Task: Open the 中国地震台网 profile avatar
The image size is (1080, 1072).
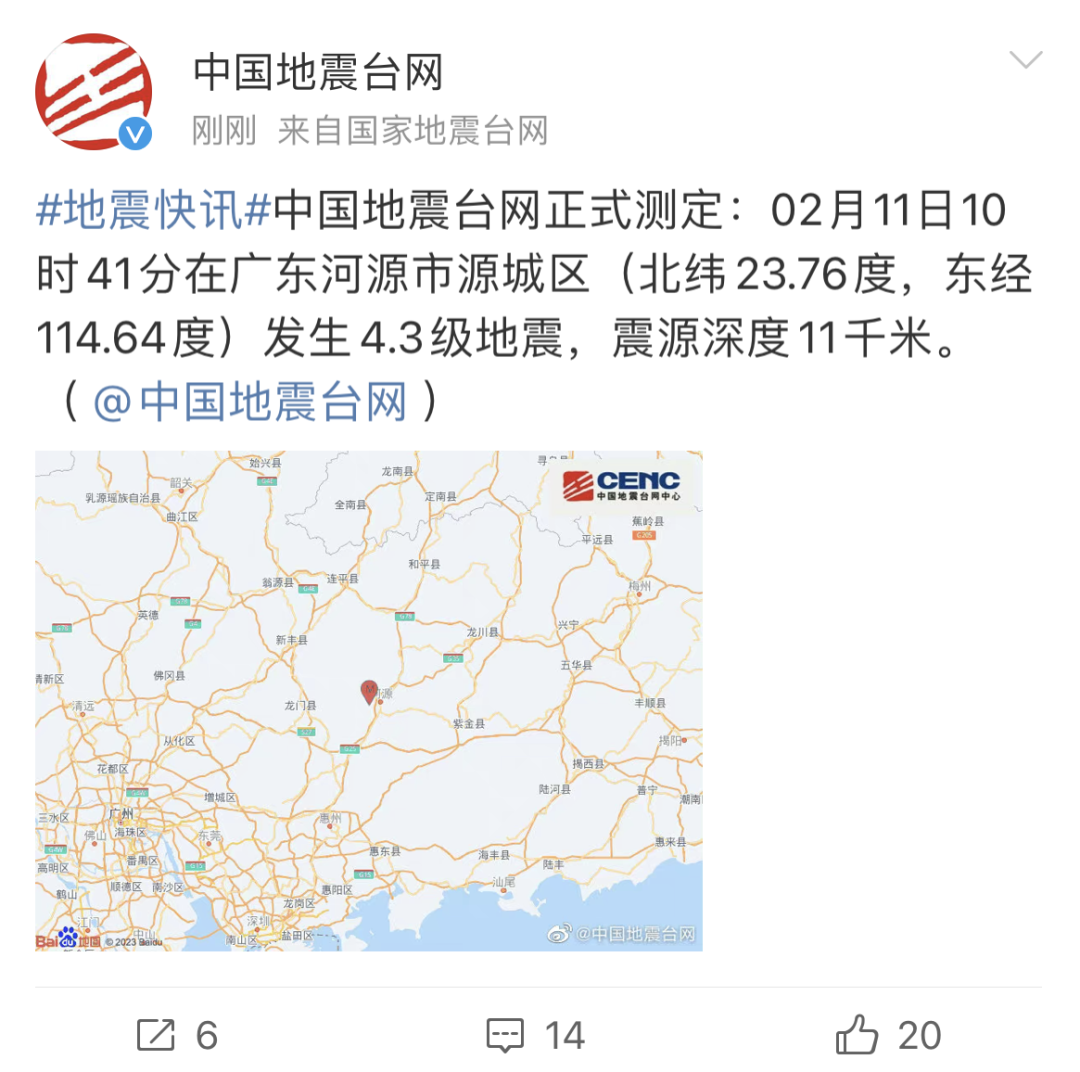Action: (x=94, y=92)
